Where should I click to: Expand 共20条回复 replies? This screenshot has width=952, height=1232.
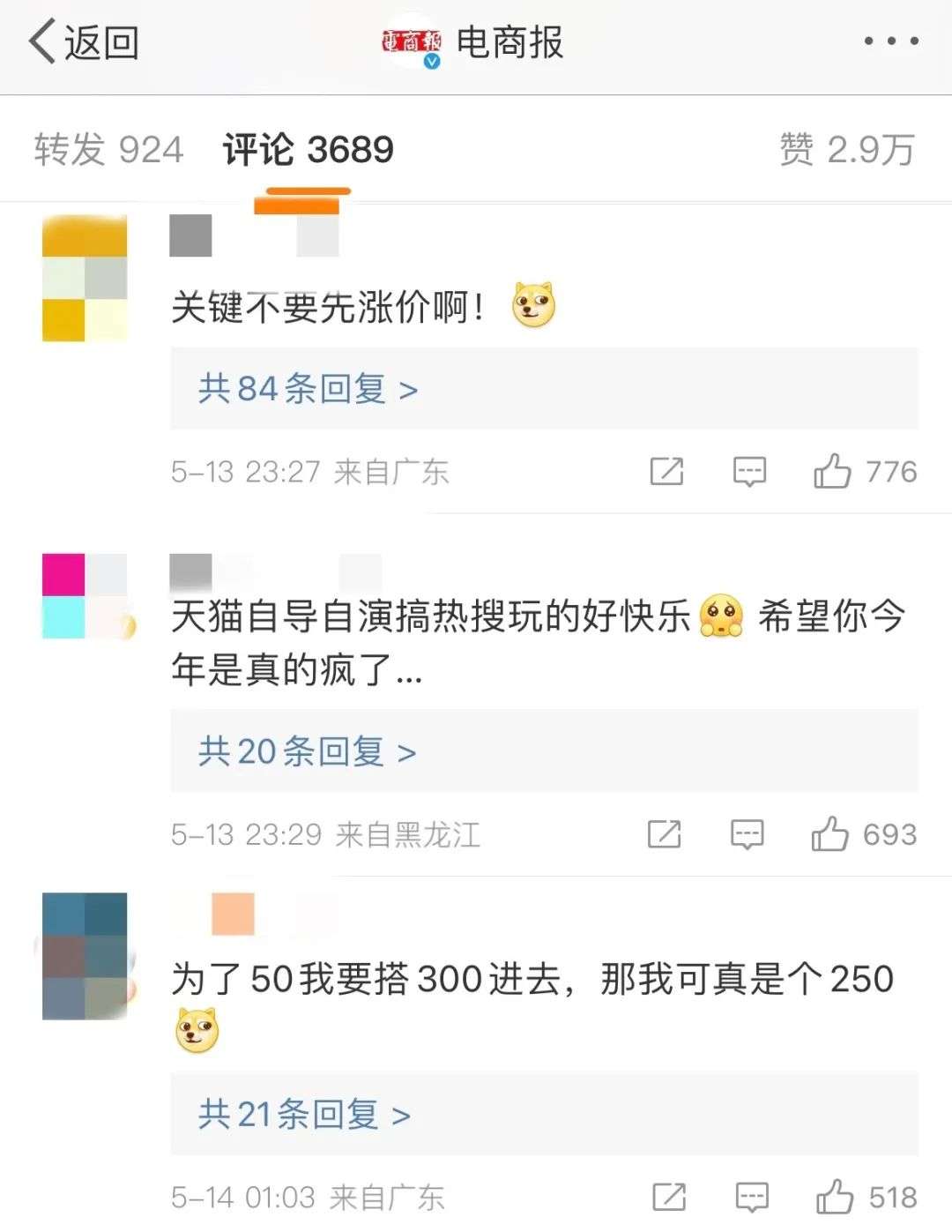307,751
